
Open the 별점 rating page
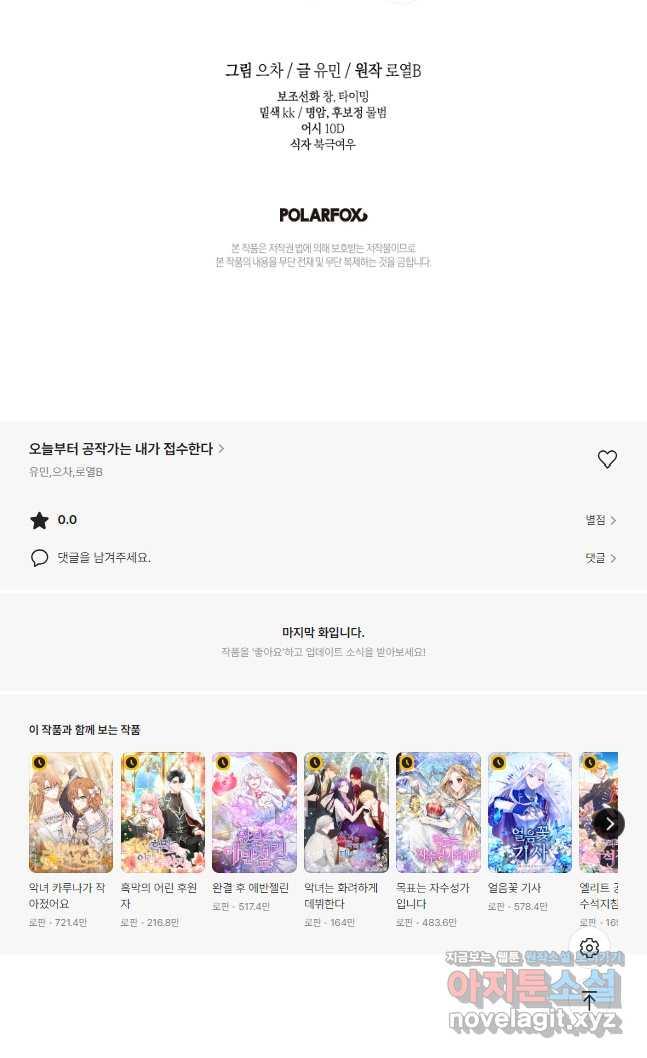pyautogui.click(x=600, y=520)
